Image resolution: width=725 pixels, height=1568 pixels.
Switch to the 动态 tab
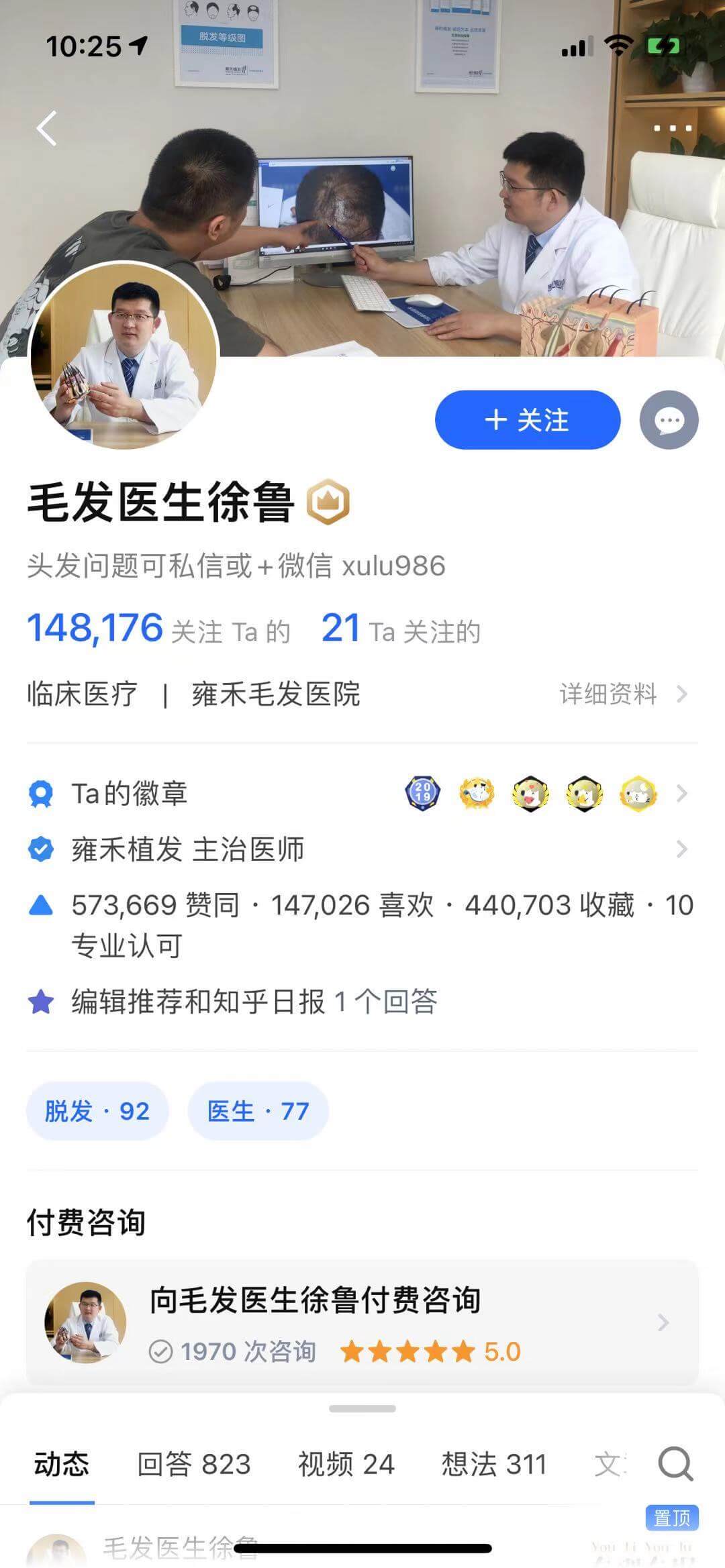point(62,1463)
